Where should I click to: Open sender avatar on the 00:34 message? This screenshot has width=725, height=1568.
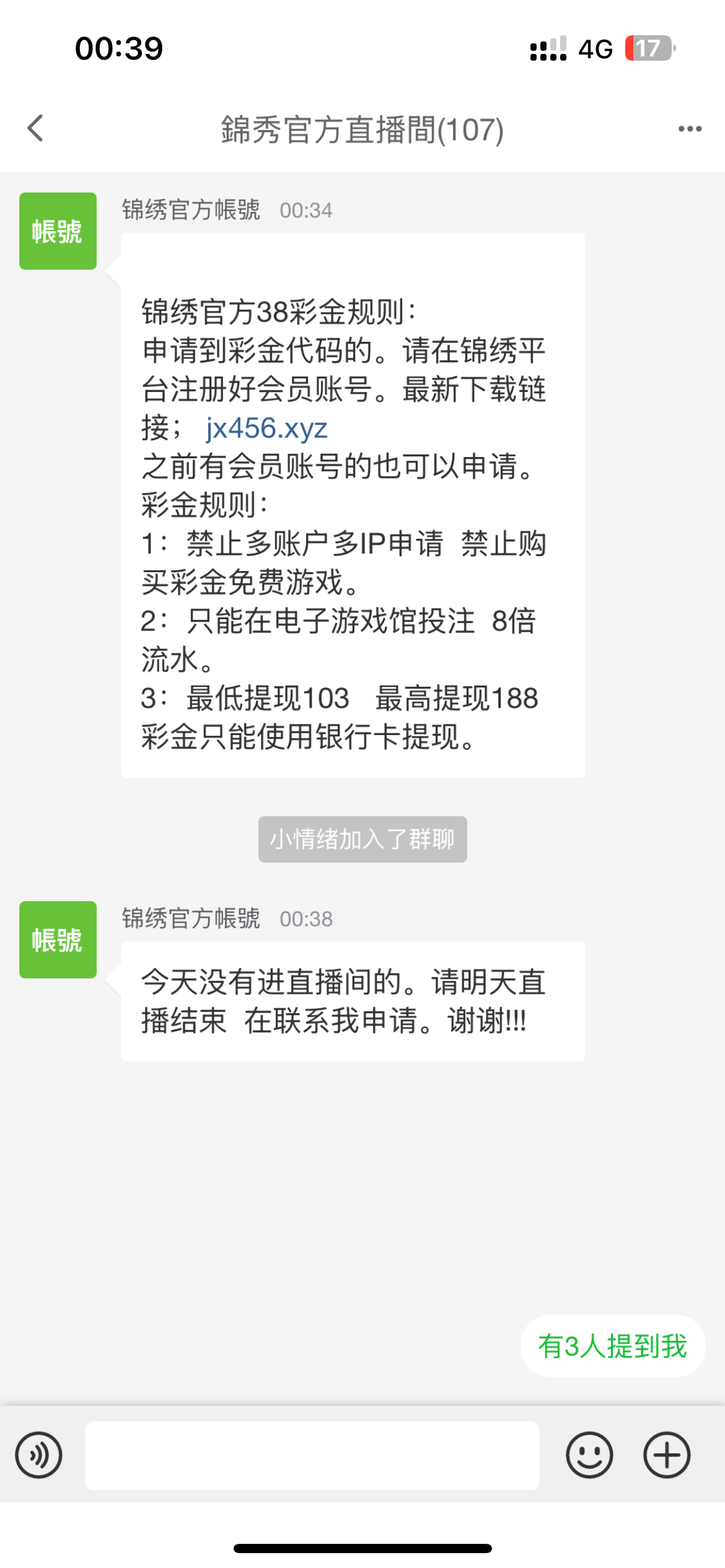coord(58,231)
